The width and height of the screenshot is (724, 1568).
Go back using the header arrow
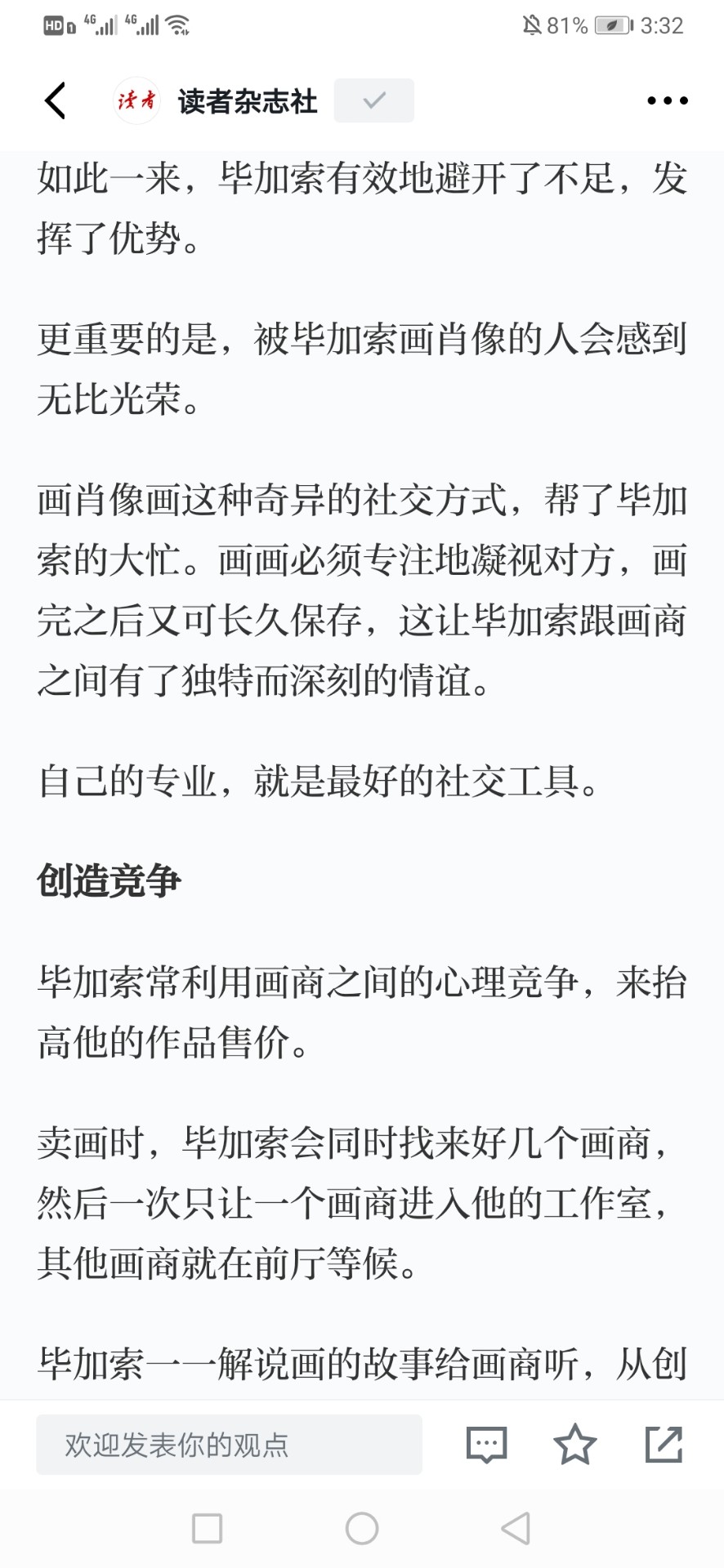[x=55, y=101]
